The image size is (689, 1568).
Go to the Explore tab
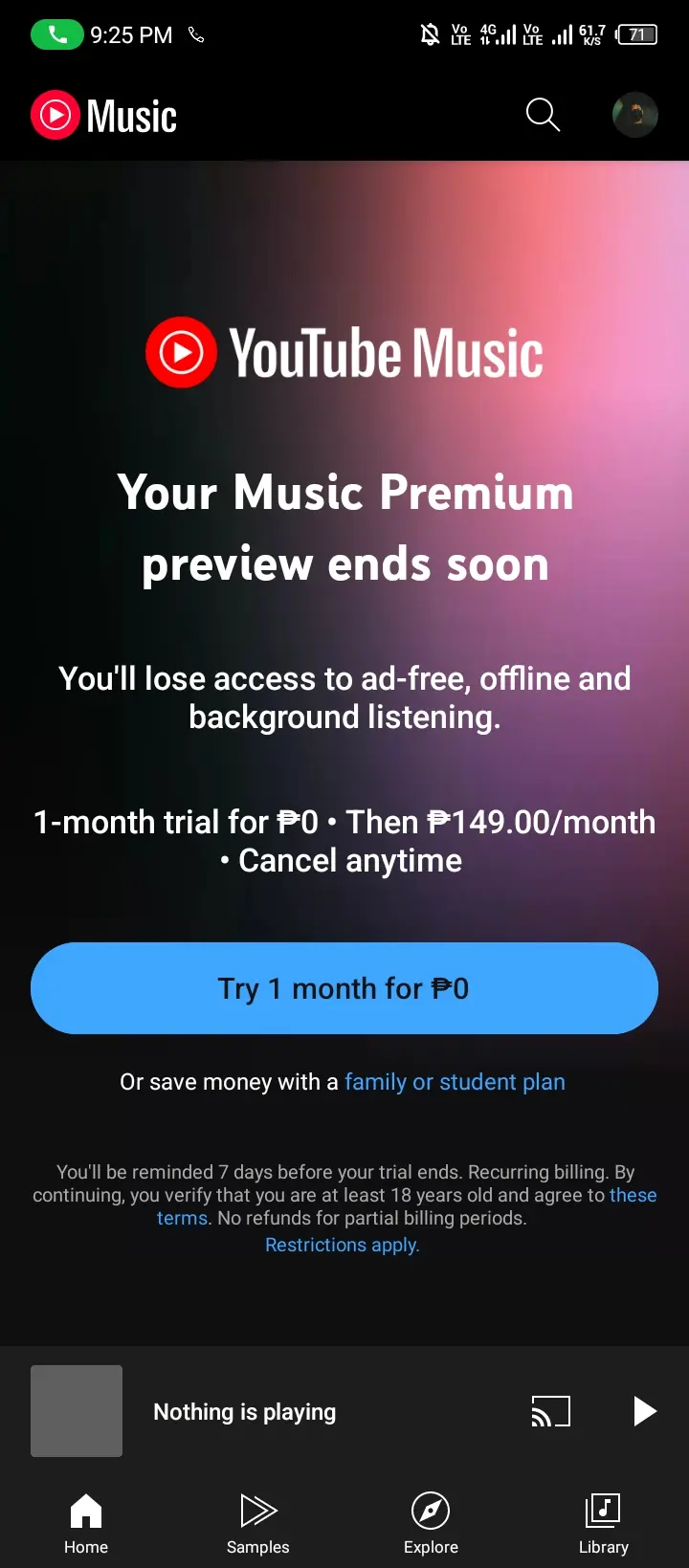(431, 1524)
